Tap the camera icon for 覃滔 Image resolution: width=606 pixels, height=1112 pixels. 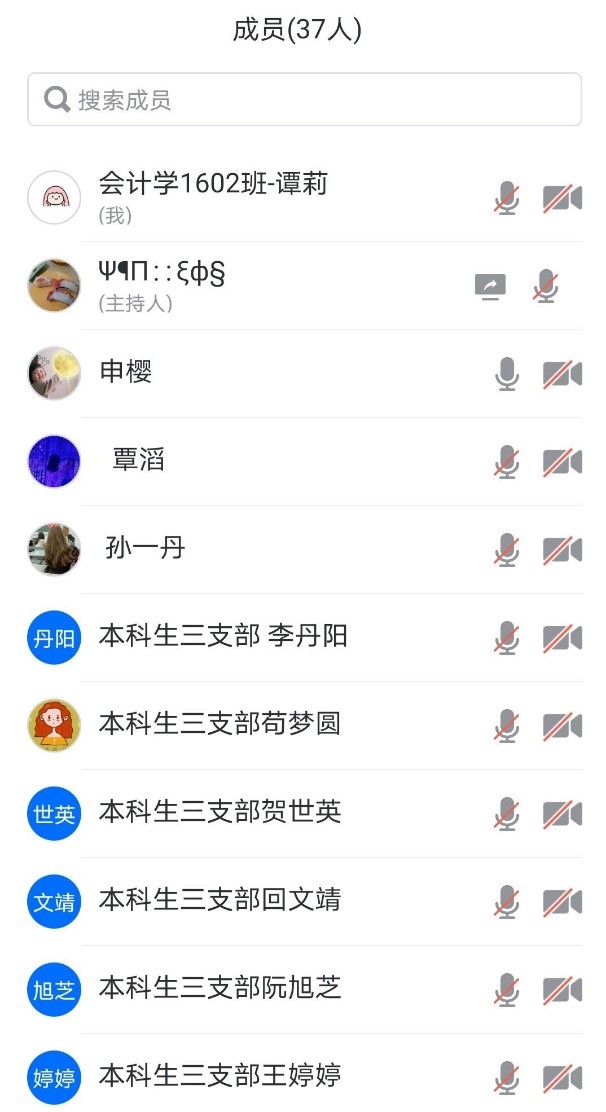click(562, 462)
